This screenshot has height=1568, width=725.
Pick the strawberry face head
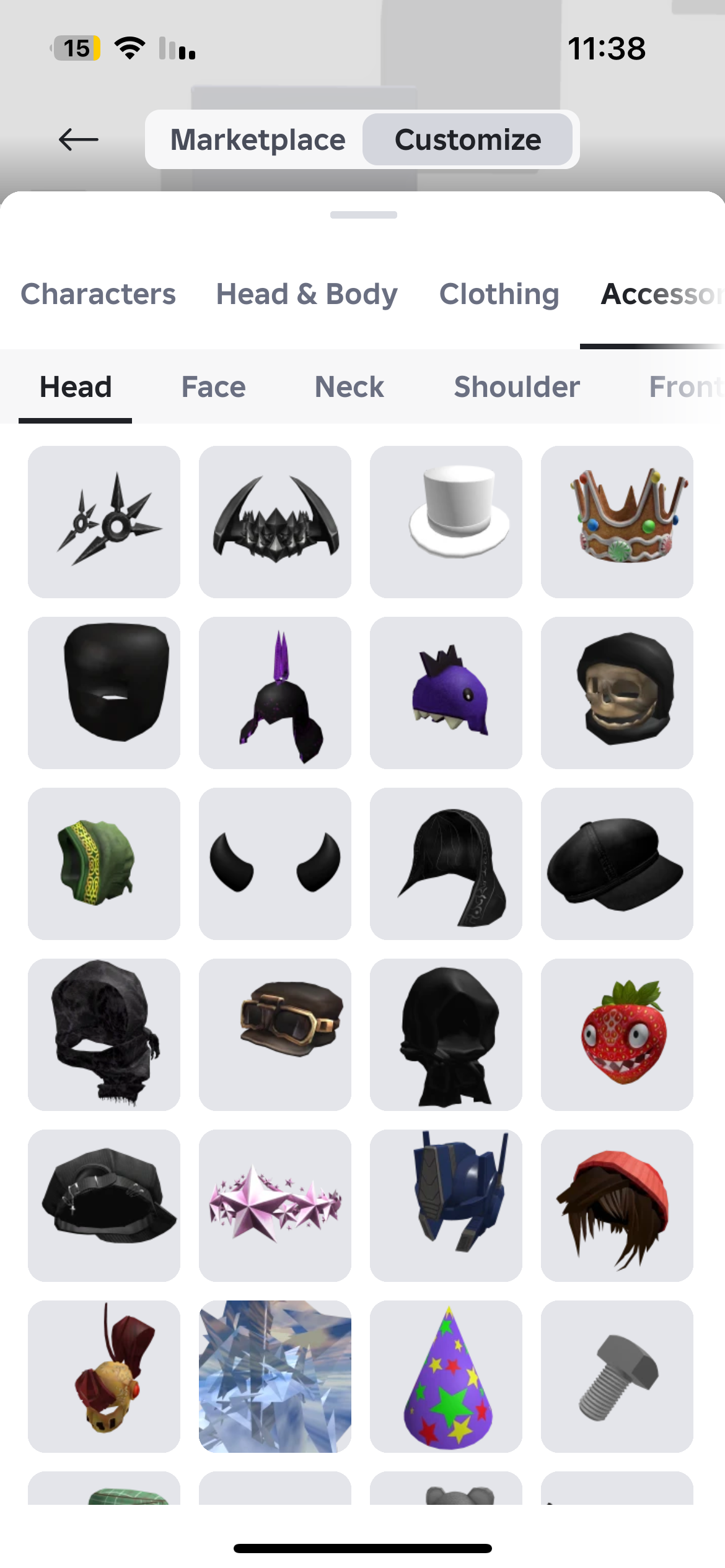[617, 1035]
